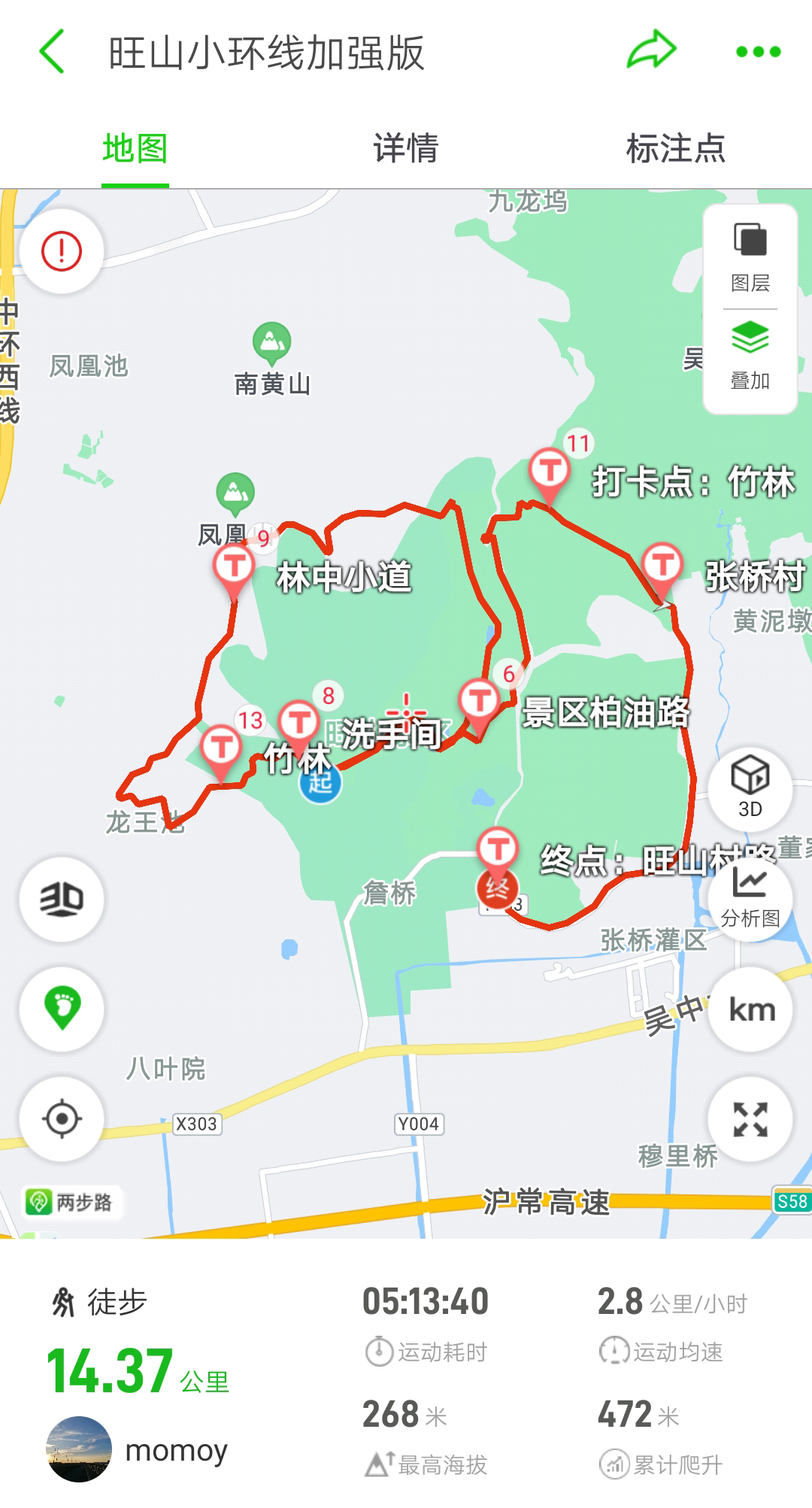812x1508 pixels.
Task: Switch to the 详情 tab
Action: coord(405,148)
